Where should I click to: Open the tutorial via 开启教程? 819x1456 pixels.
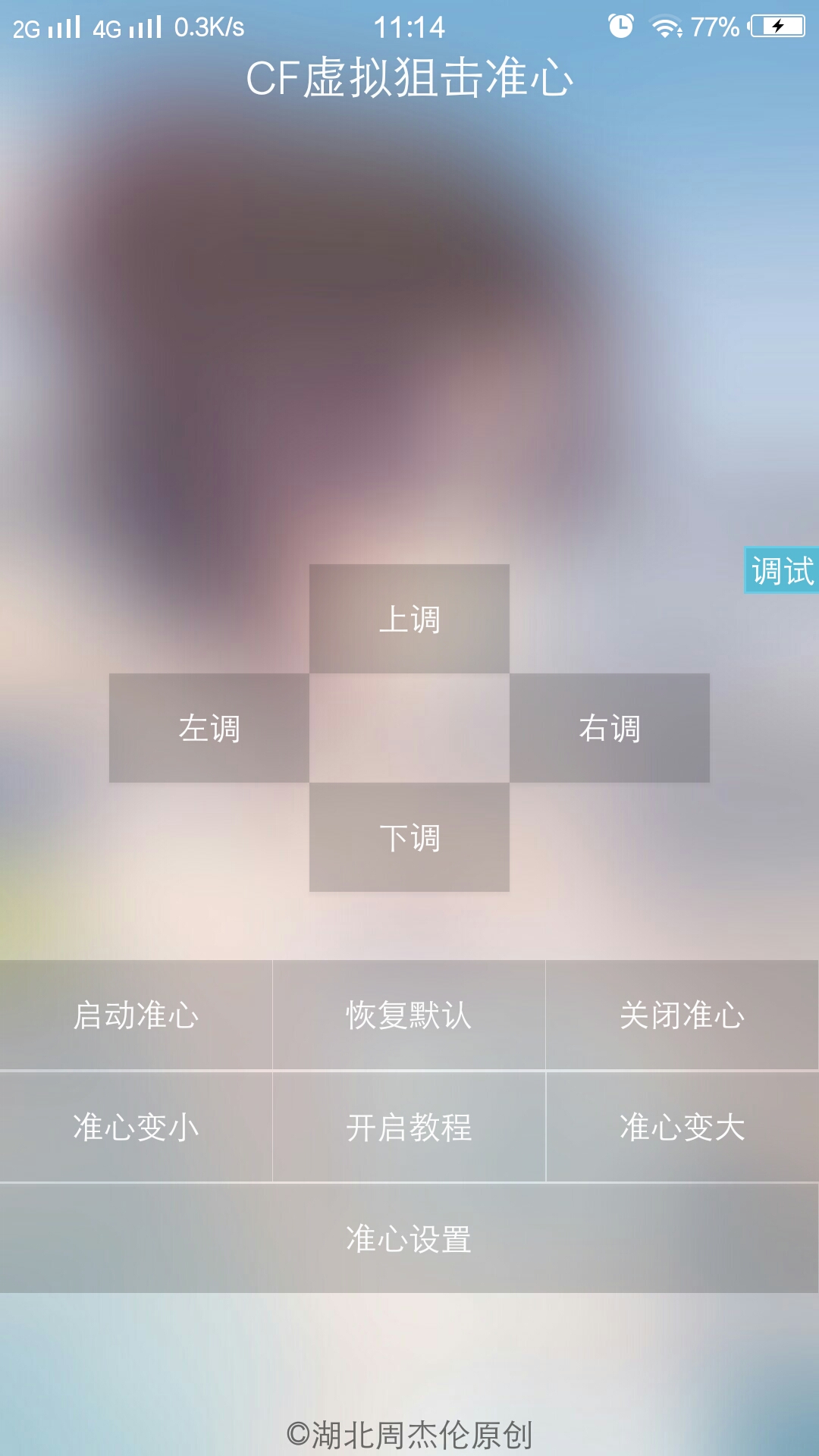tap(409, 1127)
